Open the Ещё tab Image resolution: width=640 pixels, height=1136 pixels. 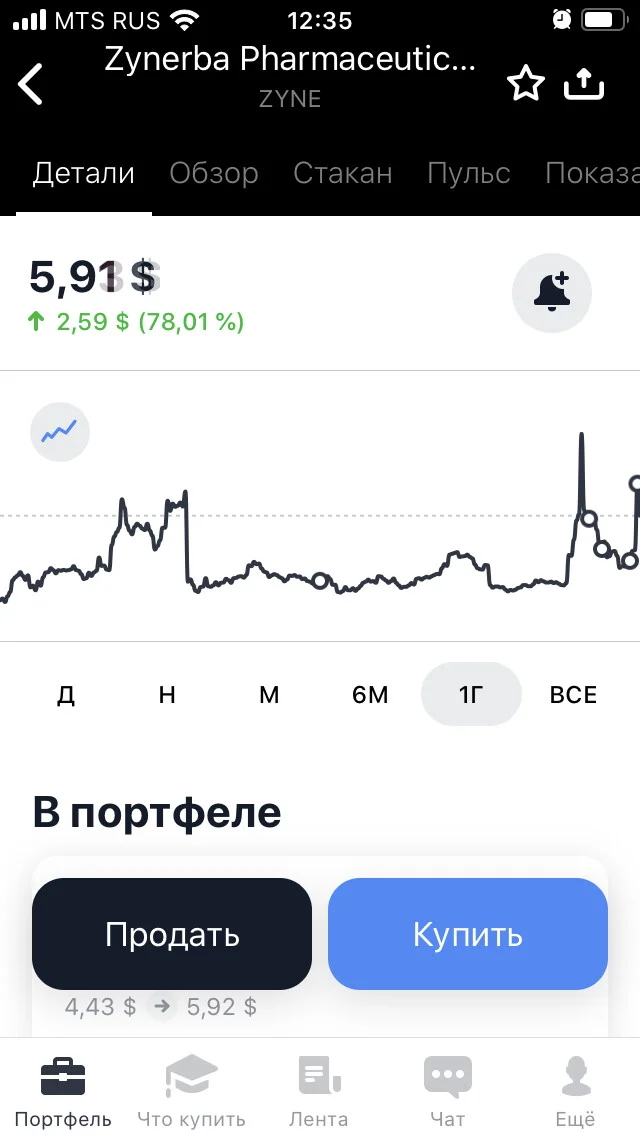point(575,1091)
